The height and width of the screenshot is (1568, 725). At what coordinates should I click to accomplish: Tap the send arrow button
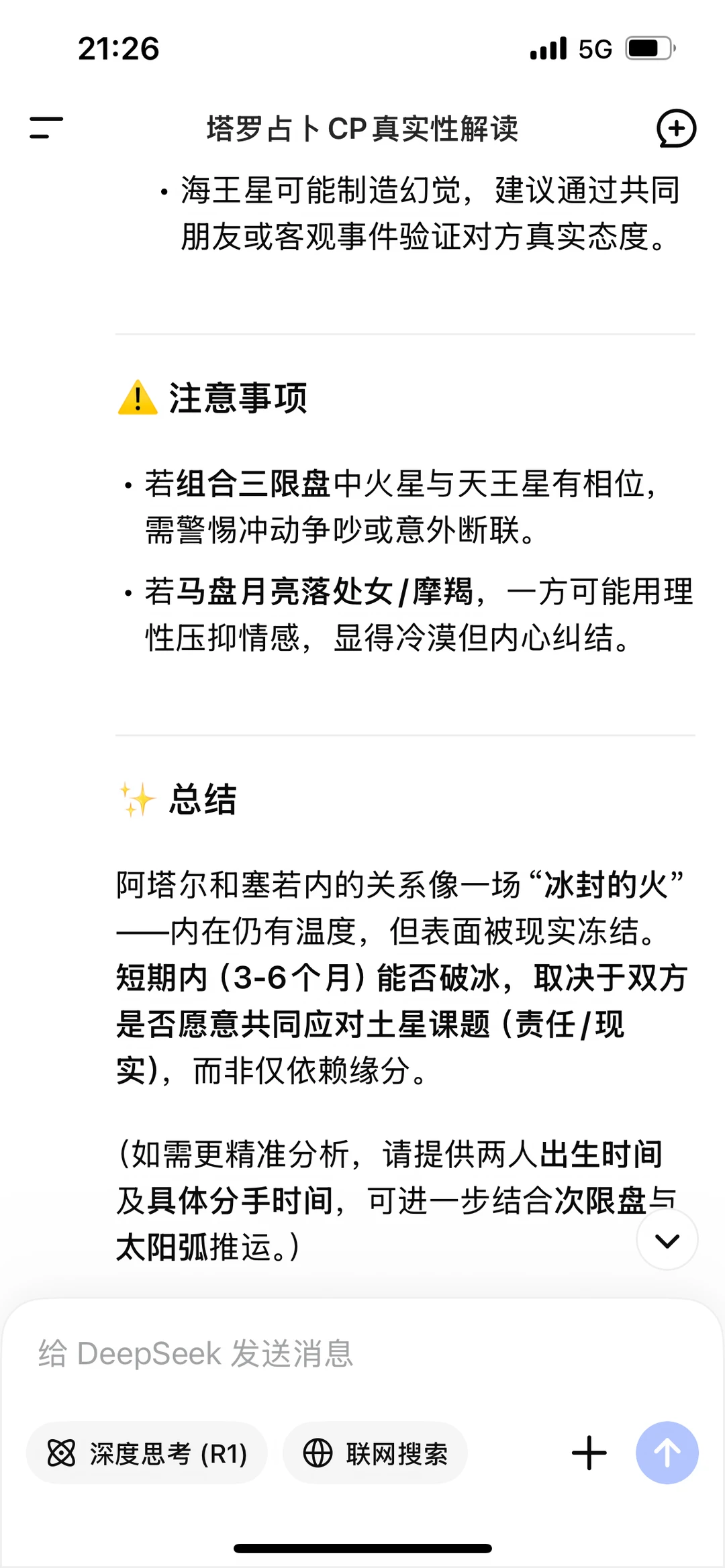point(667,1453)
